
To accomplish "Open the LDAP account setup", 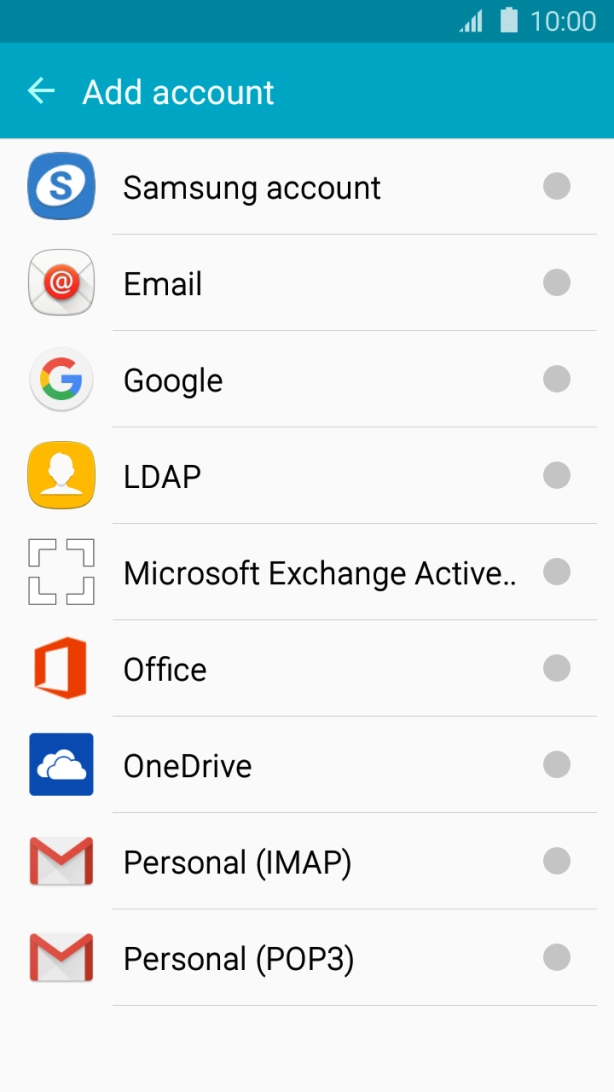I will coord(162,477).
